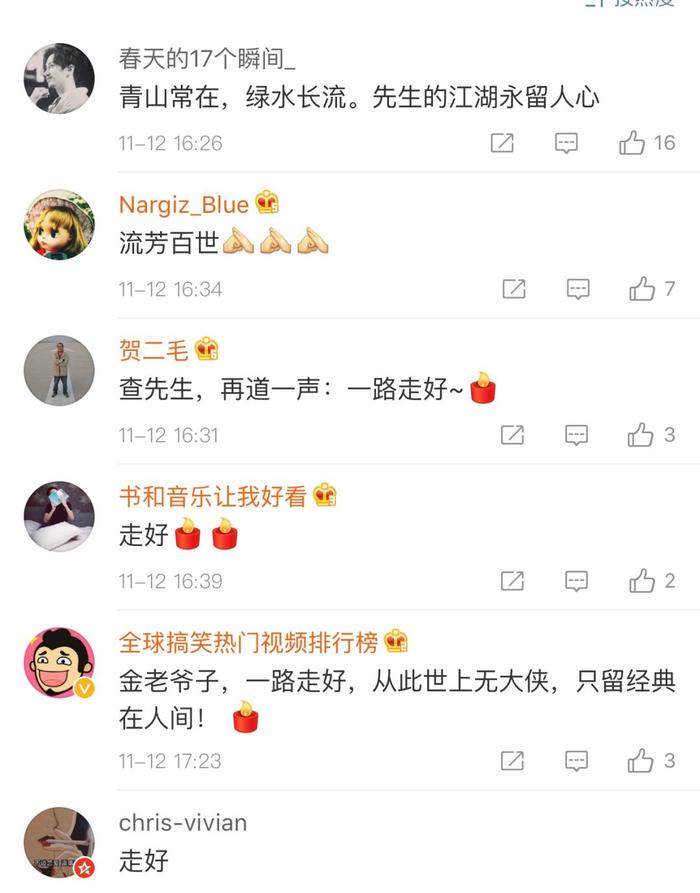This screenshot has width=700, height=893.
Task: Open 贺二毛's profile avatar
Action: tap(59, 370)
